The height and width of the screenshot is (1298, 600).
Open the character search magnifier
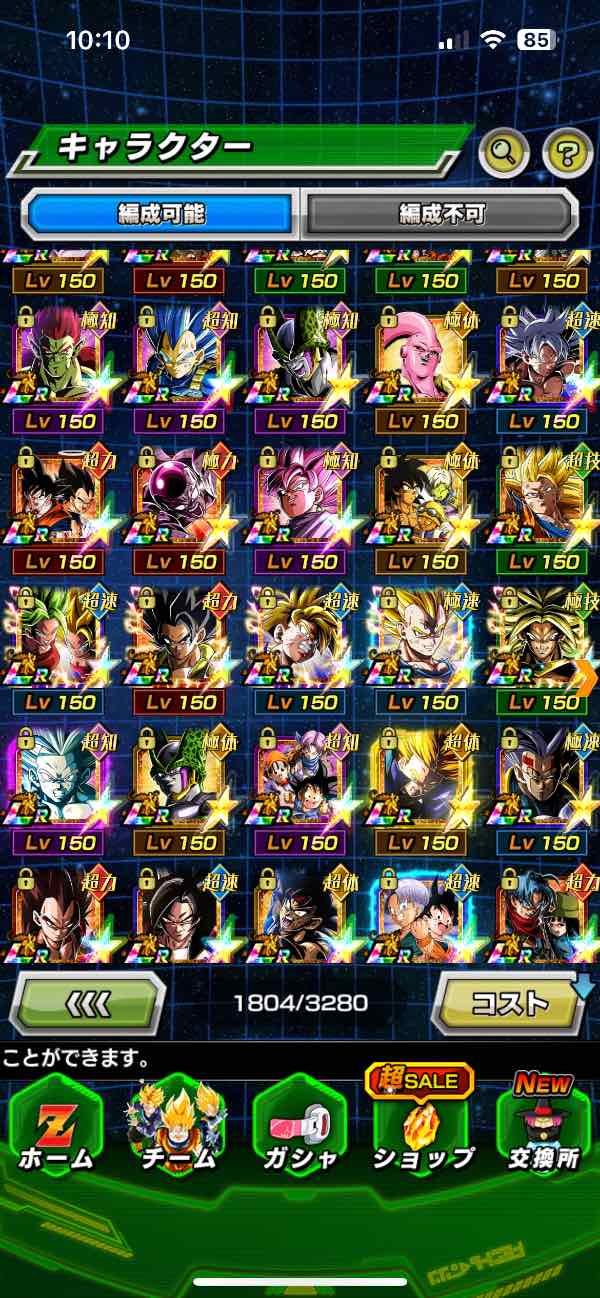click(x=504, y=153)
